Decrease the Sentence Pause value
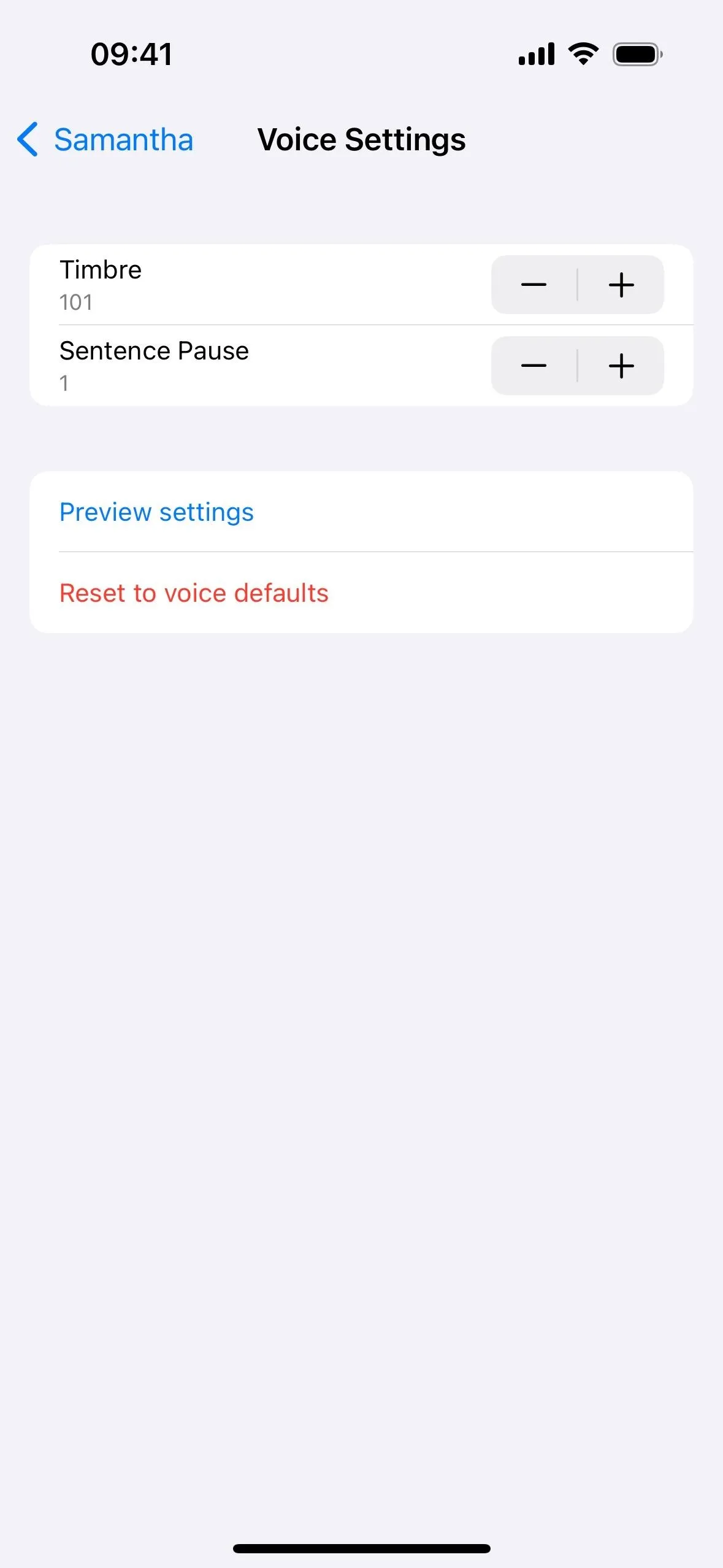The height and width of the screenshot is (1568, 723). (x=534, y=366)
